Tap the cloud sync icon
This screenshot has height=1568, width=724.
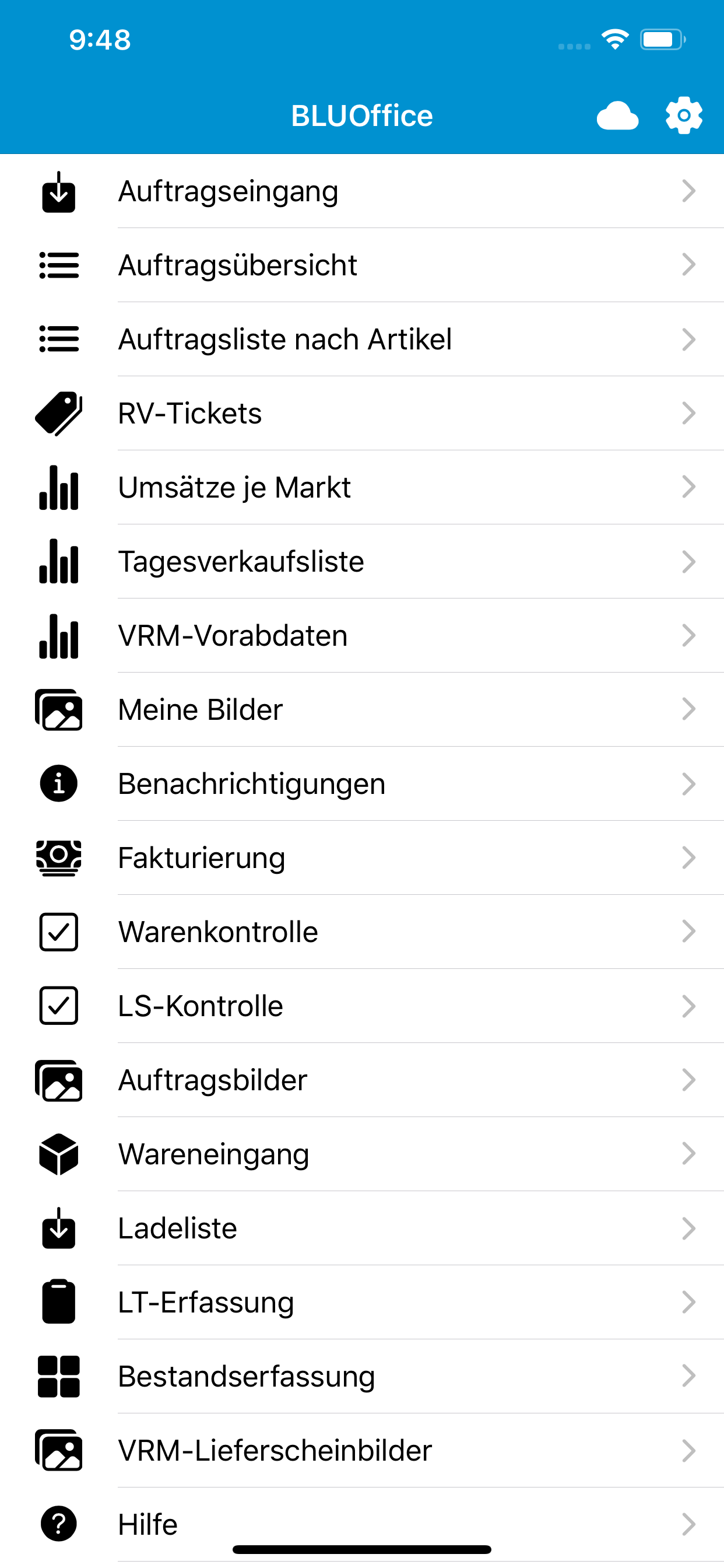tap(617, 116)
